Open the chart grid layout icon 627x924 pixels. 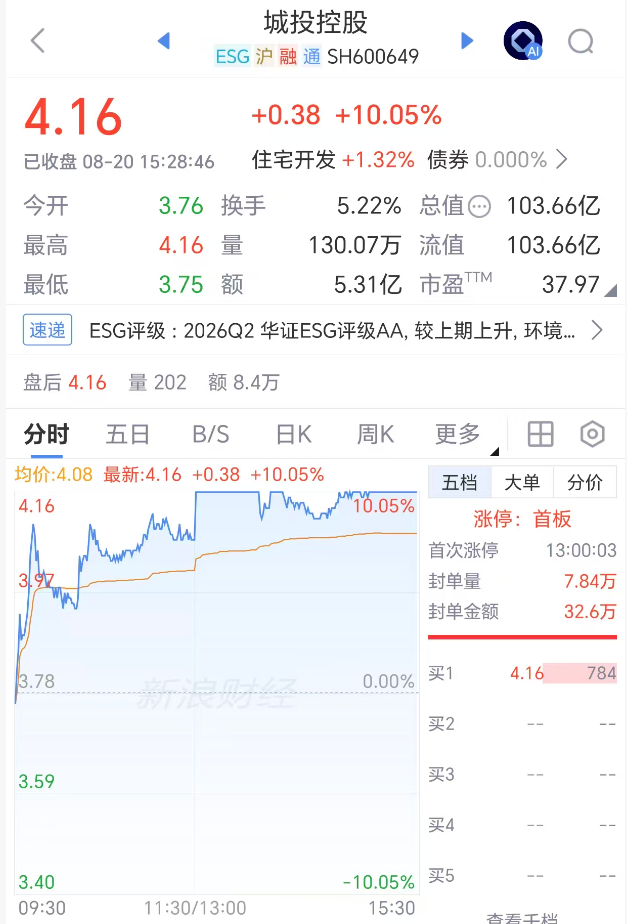coord(540,434)
